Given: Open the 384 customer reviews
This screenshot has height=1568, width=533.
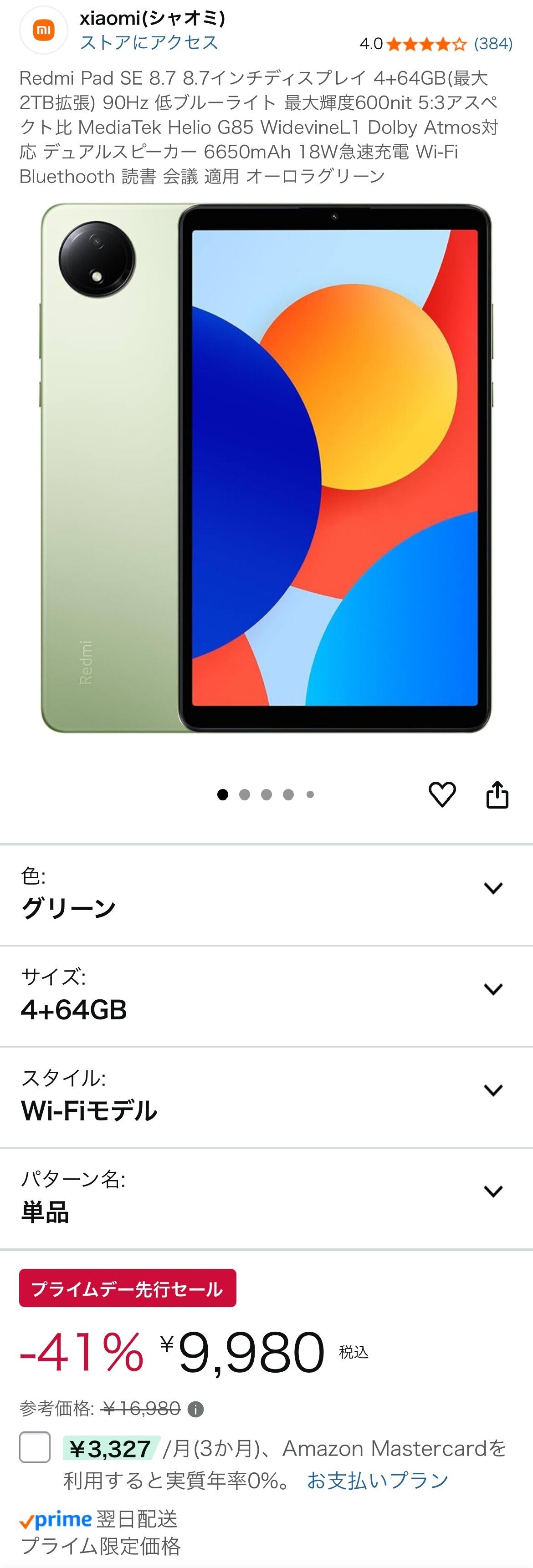Looking at the screenshot, I should [493, 44].
